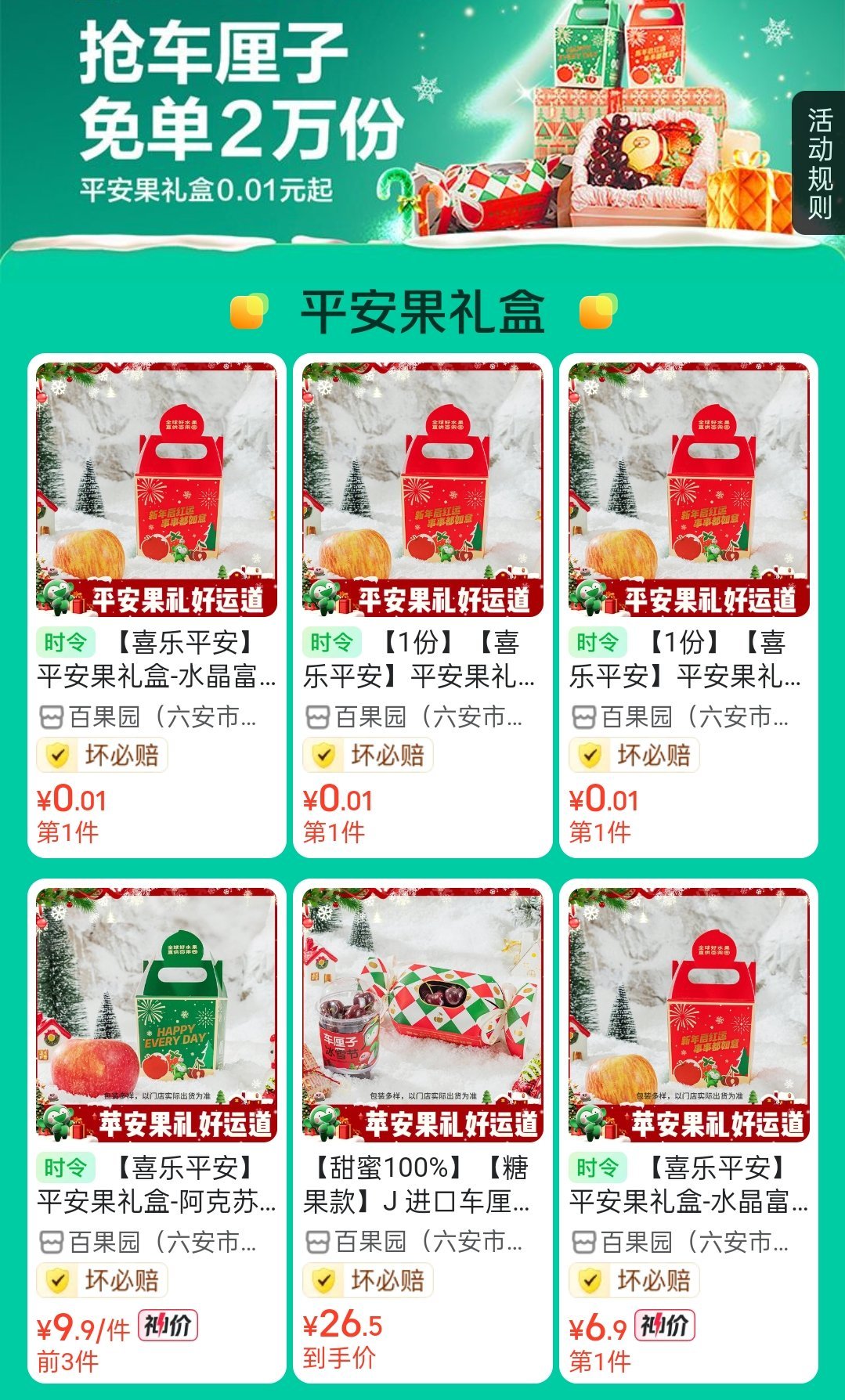Open the ¥9.9 阿克苏 平安果礼盒 card
This screenshot has width=845, height=1400.
pyautogui.click(x=157, y=1129)
